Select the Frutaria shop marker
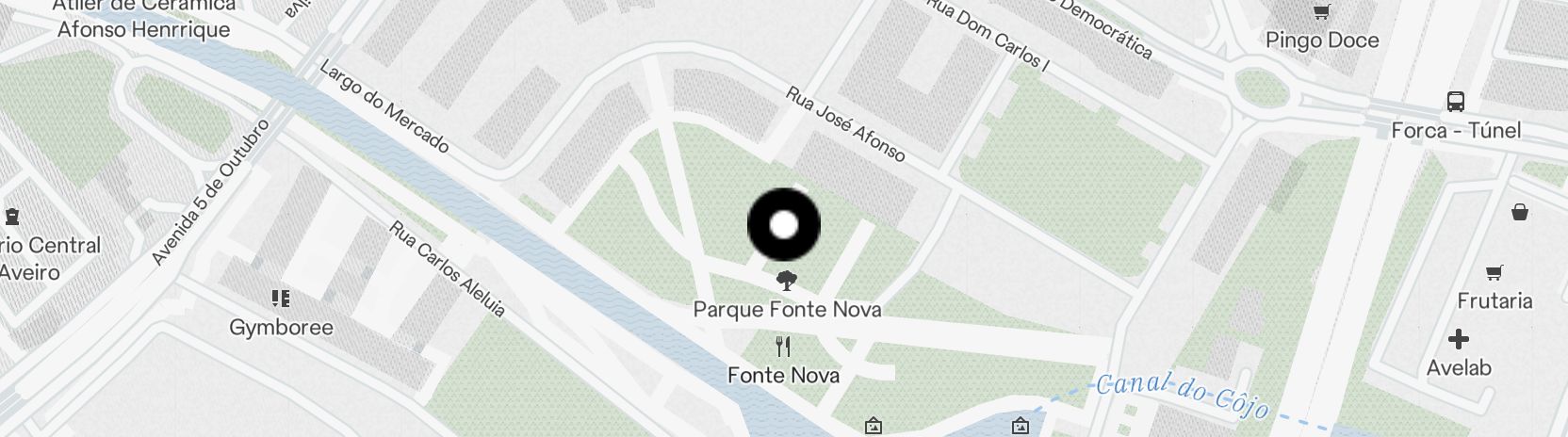This screenshot has width=1568, height=437. click(1494, 274)
